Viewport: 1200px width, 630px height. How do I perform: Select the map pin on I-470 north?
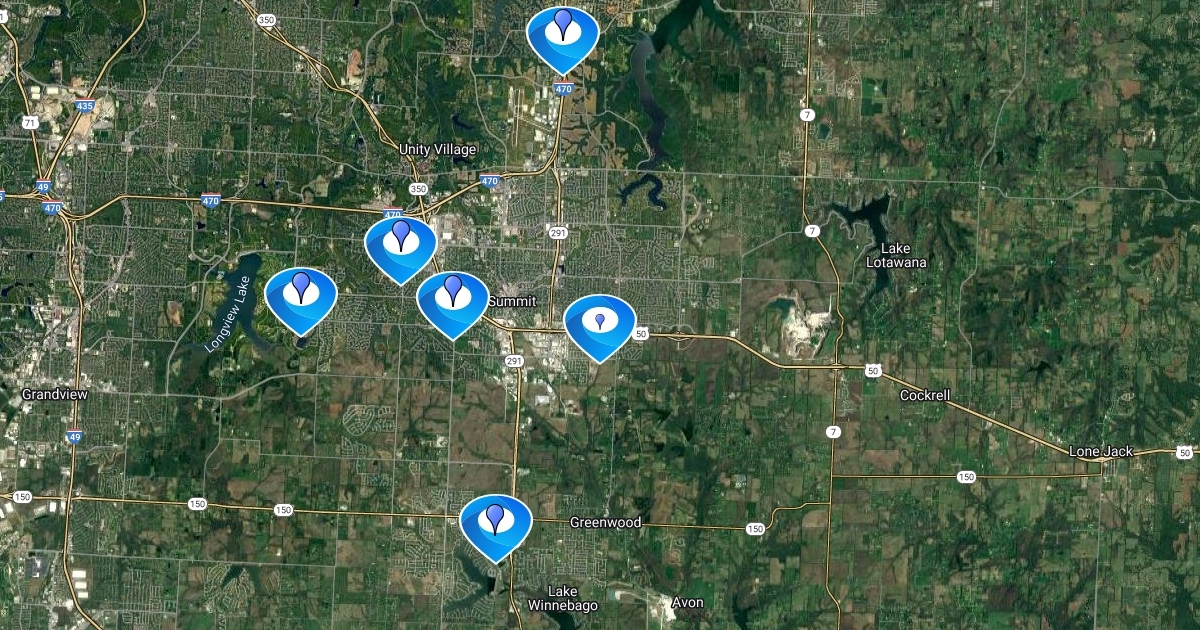click(x=563, y=38)
